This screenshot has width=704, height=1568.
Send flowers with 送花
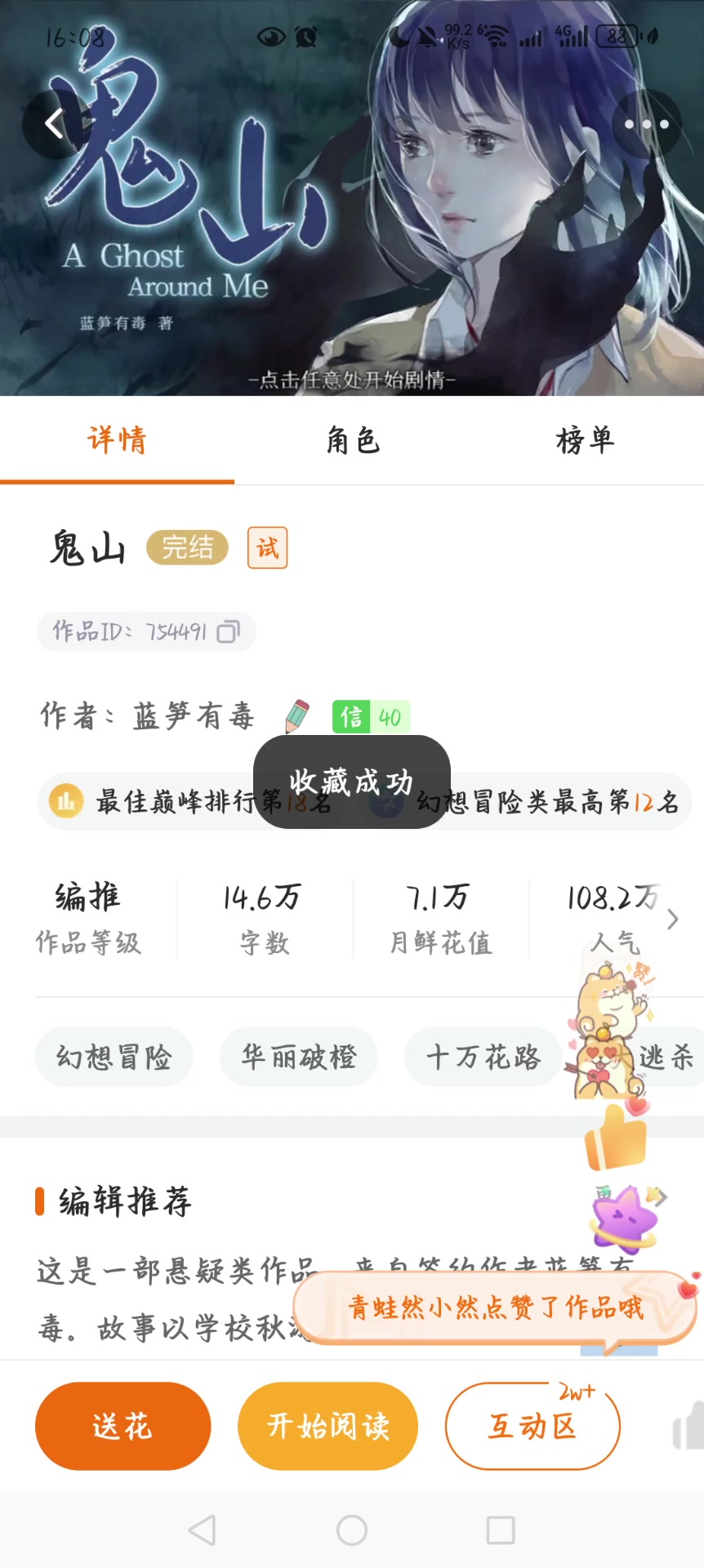point(123,1426)
